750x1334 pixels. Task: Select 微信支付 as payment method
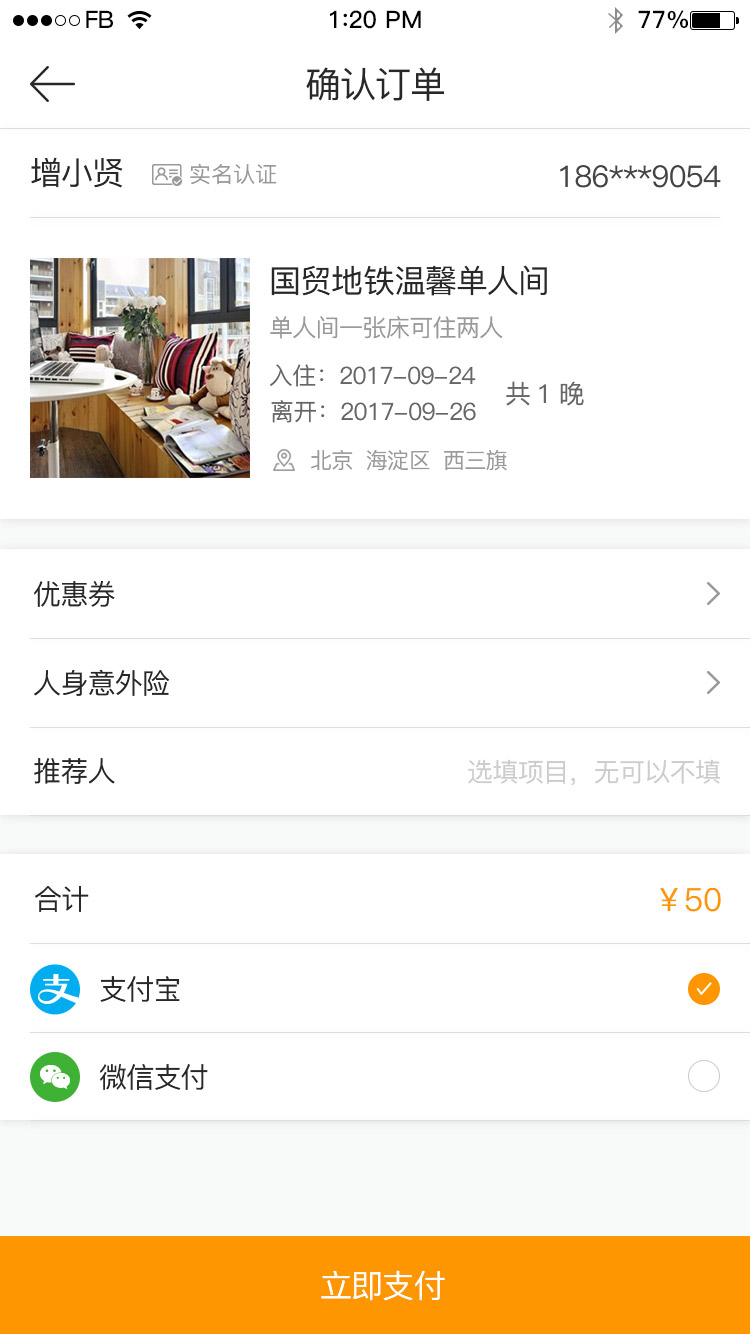[x=375, y=1077]
